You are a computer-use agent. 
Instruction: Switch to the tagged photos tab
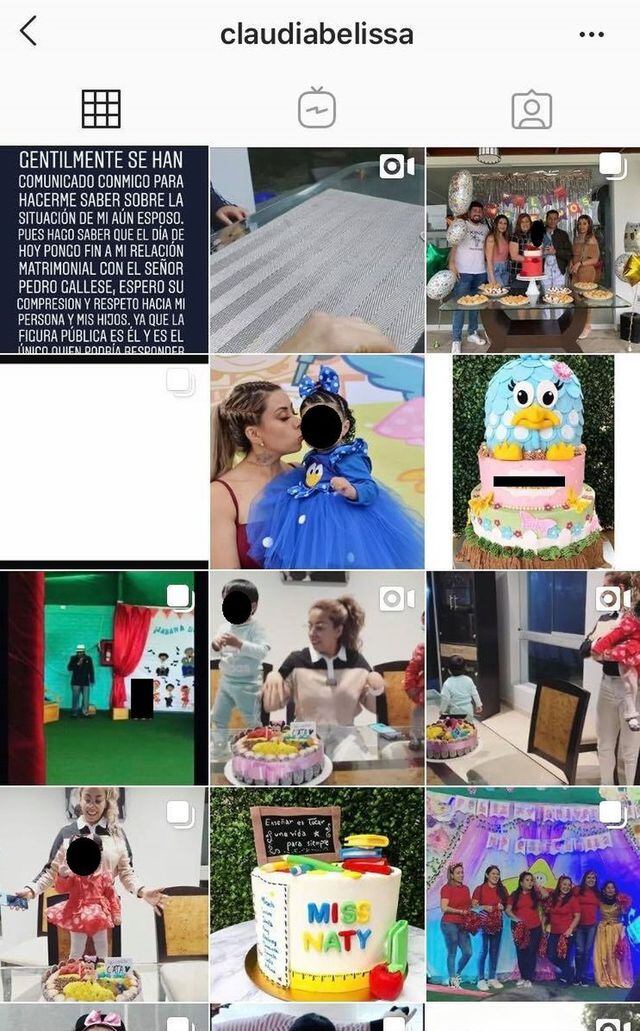[531, 109]
